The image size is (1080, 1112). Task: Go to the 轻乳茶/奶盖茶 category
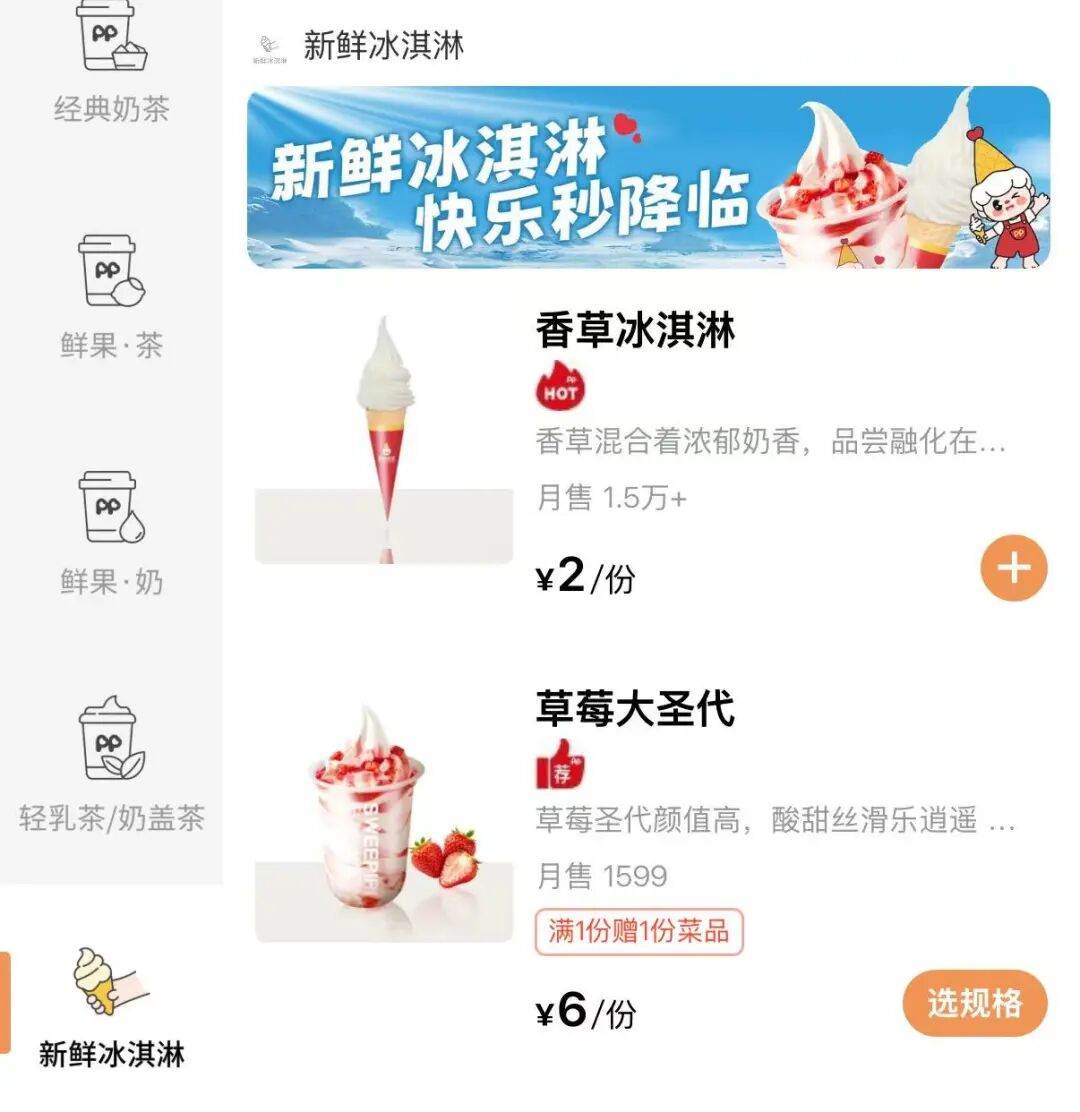(x=111, y=765)
